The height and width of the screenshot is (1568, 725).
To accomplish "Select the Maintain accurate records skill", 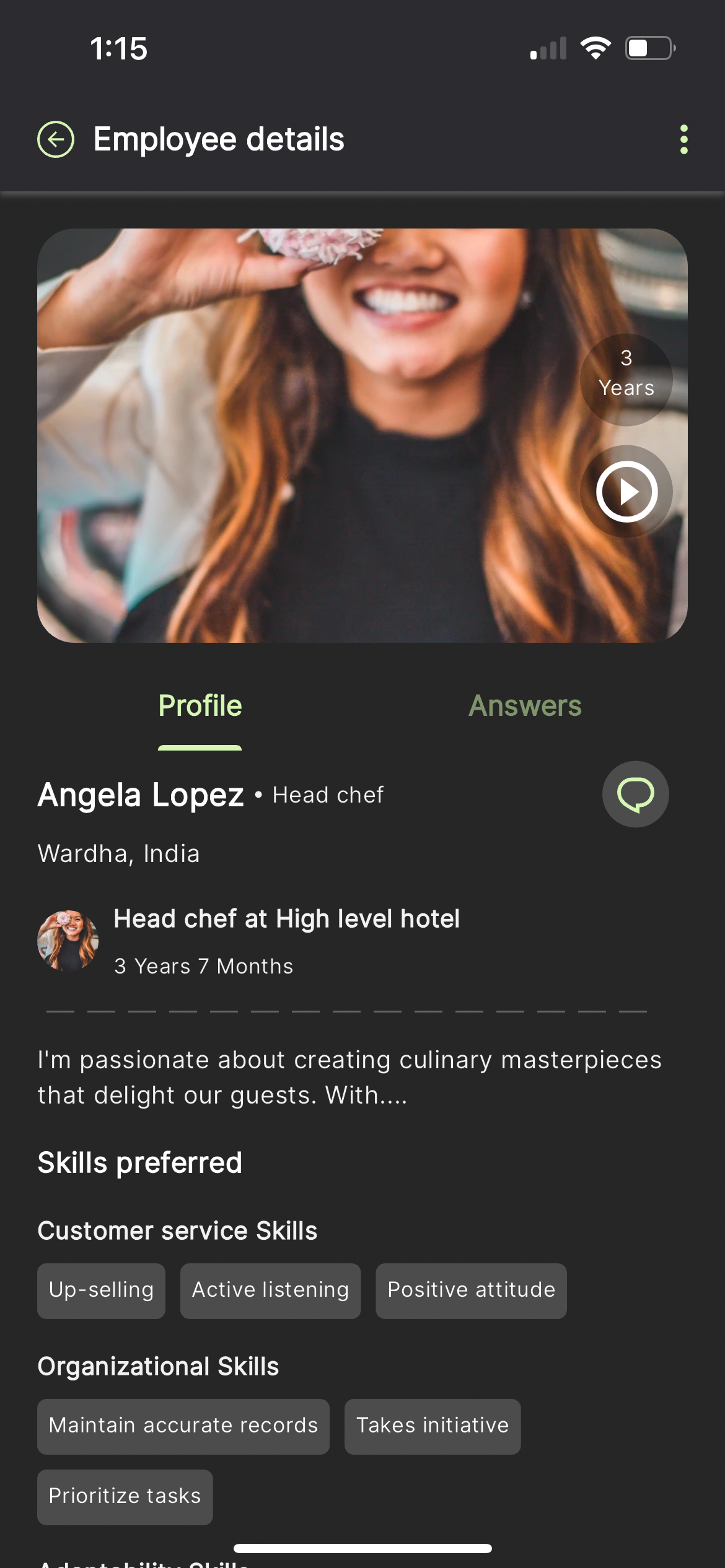I will (x=183, y=1426).
